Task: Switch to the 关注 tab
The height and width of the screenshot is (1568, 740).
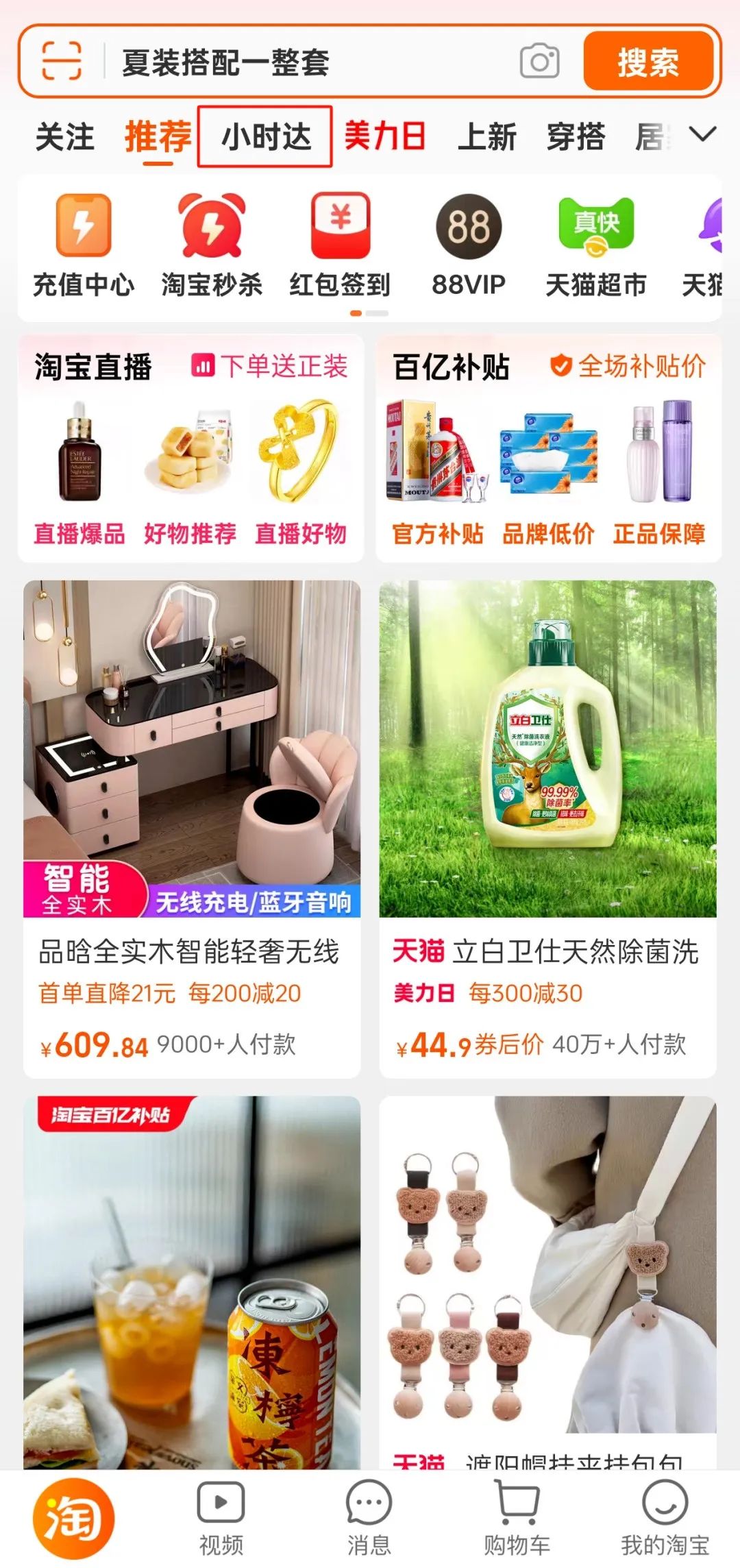Action: tap(64, 136)
